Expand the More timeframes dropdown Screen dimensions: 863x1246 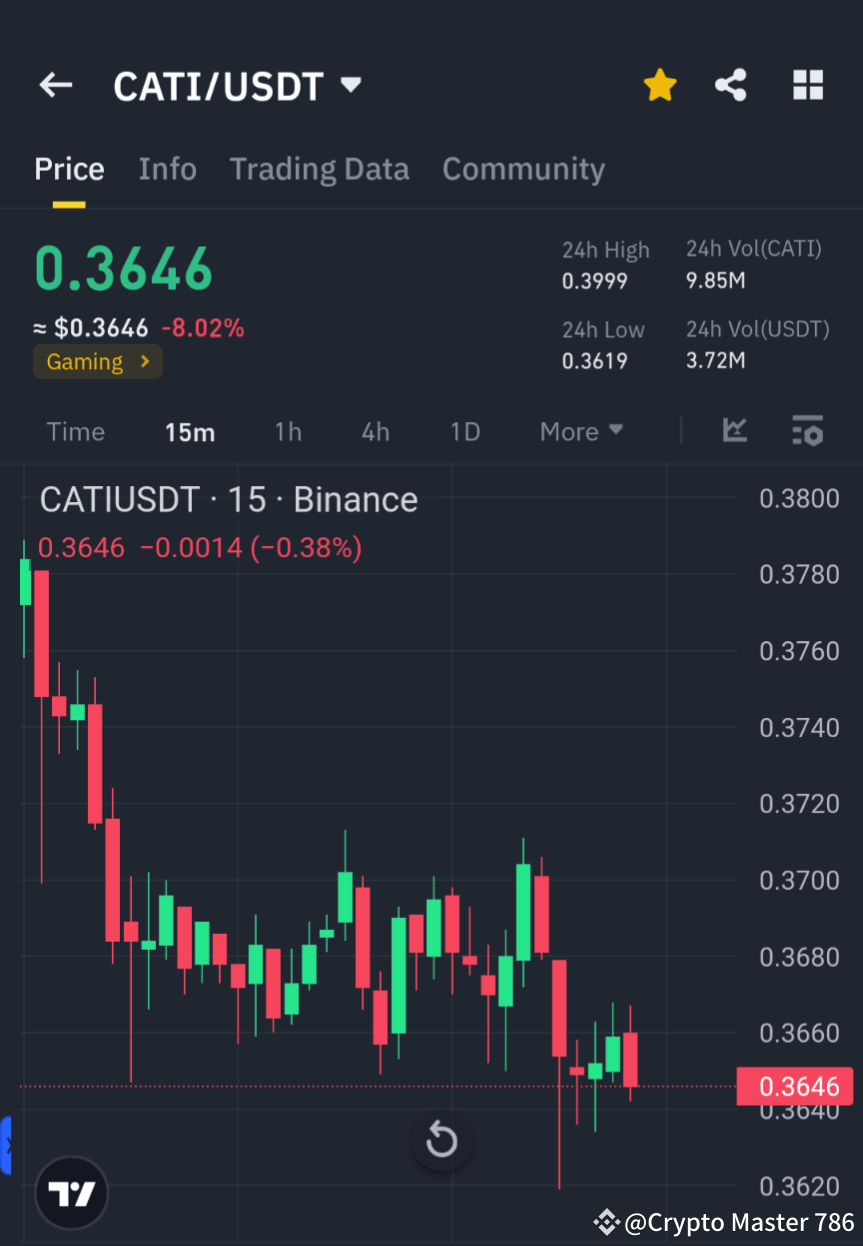[581, 431]
